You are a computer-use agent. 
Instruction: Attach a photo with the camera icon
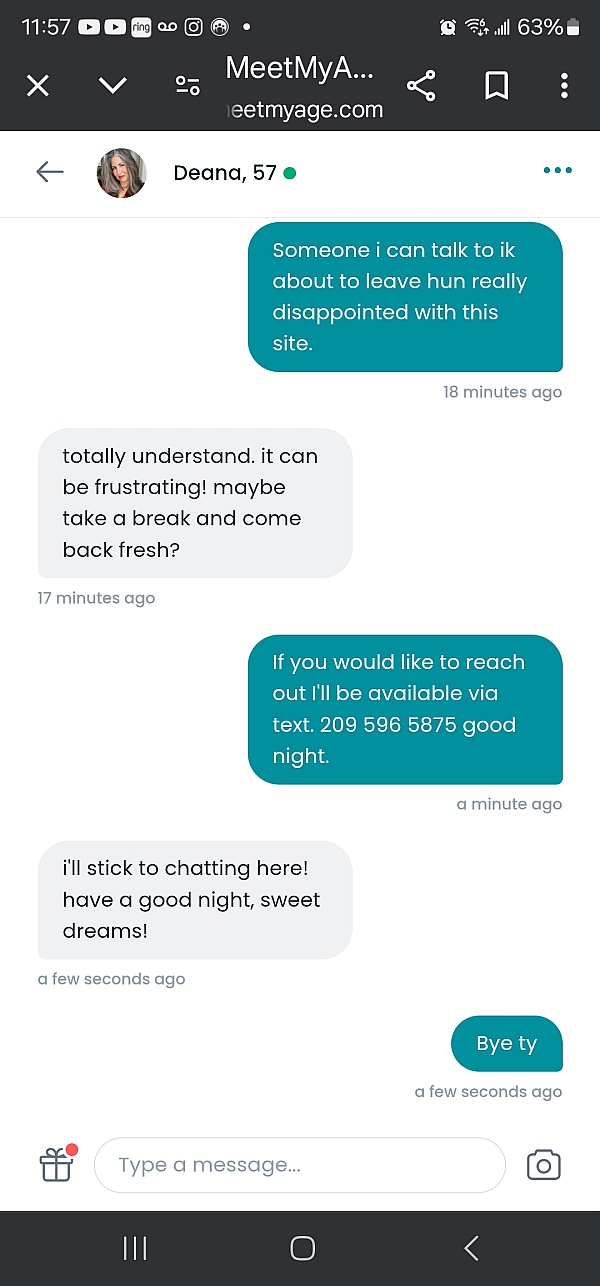543,1165
